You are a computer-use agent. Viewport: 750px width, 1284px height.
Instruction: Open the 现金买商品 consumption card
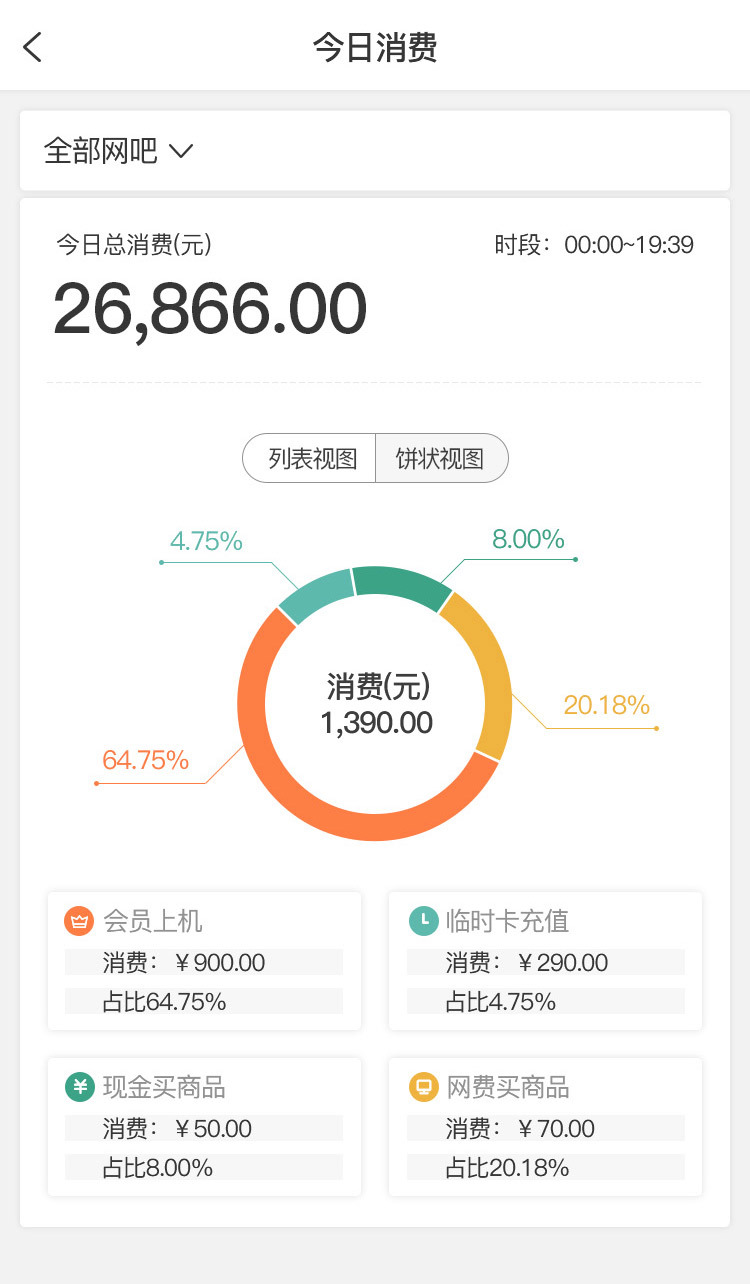[x=204, y=1126]
